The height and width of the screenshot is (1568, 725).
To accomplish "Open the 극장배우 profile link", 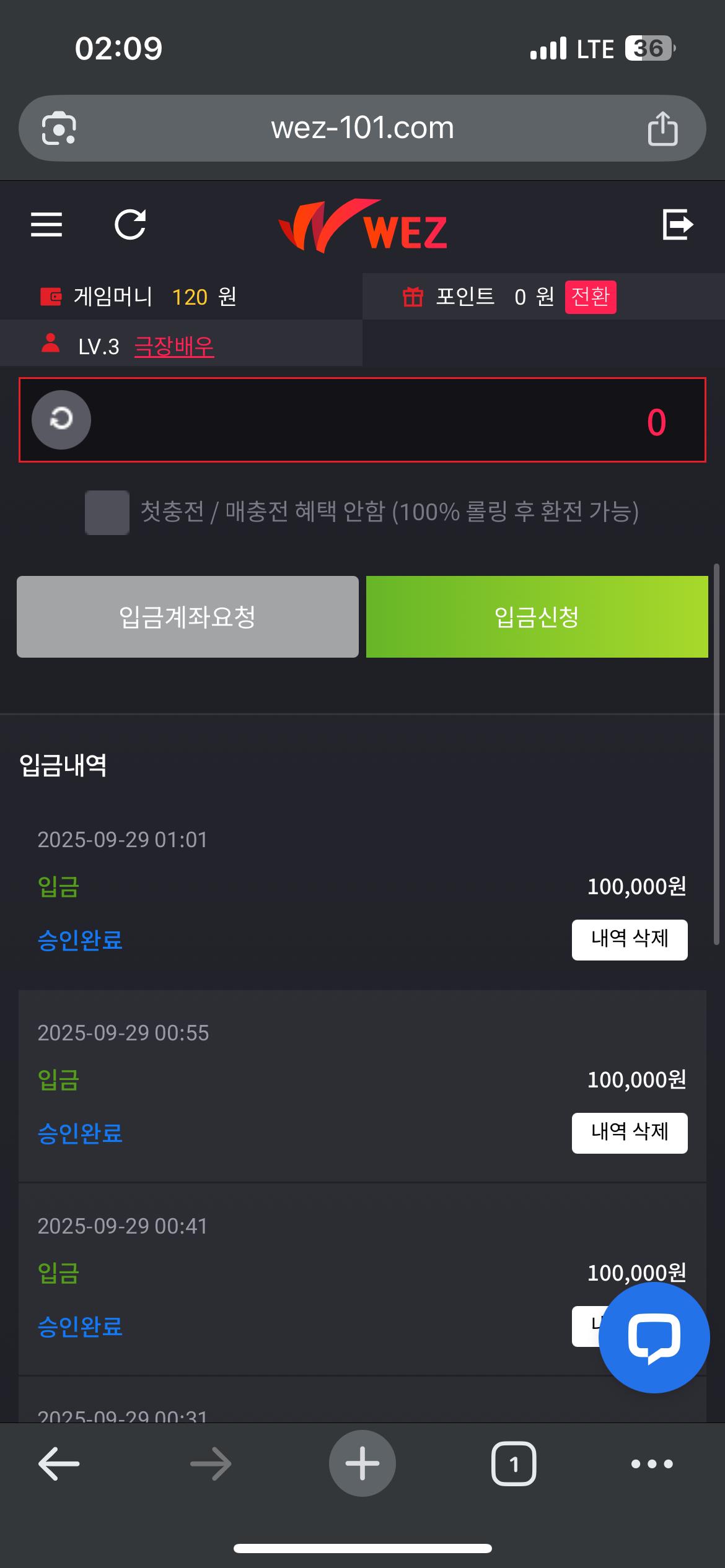I will tap(174, 347).
